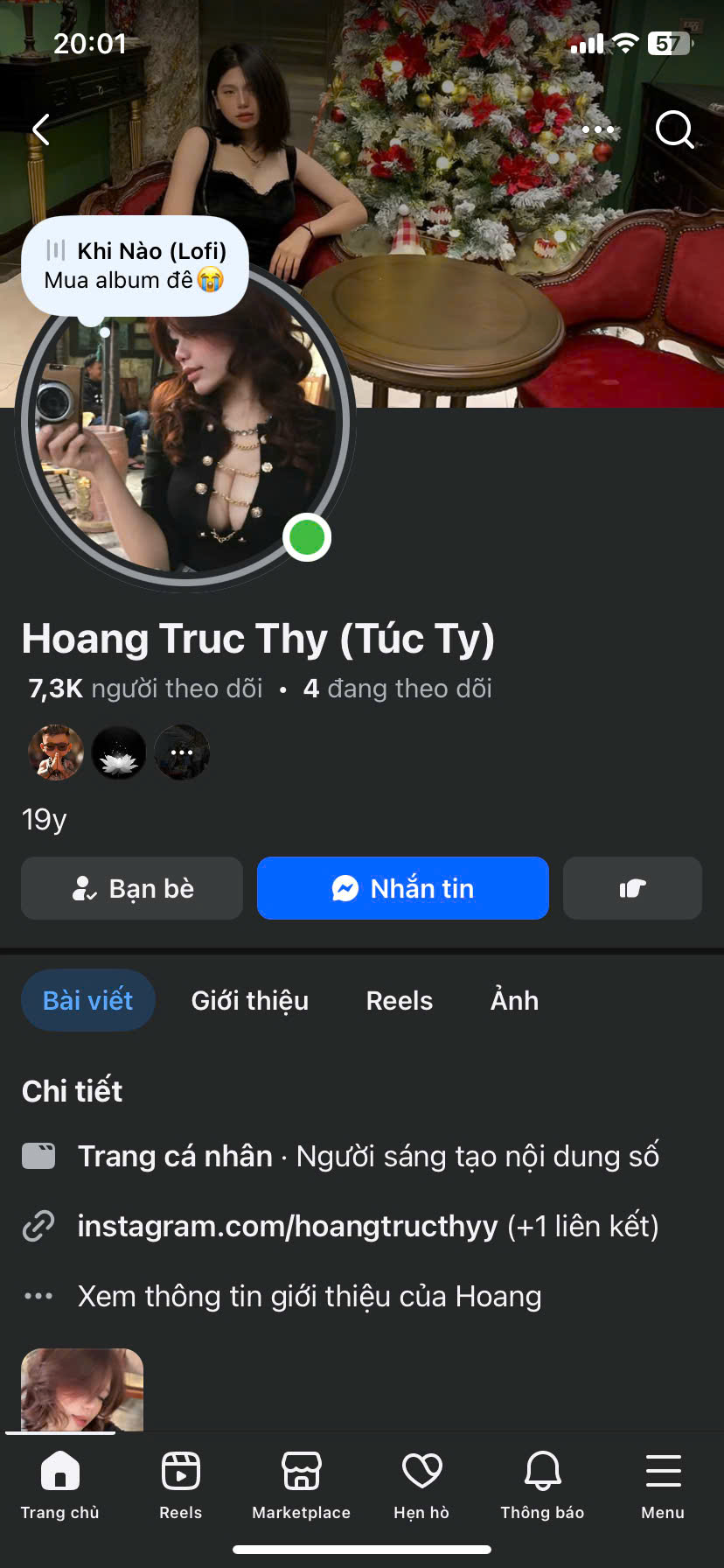Viewport: 724px width, 1568px height.
Task: Go to Trang chủ home tab
Action: pos(60,1485)
